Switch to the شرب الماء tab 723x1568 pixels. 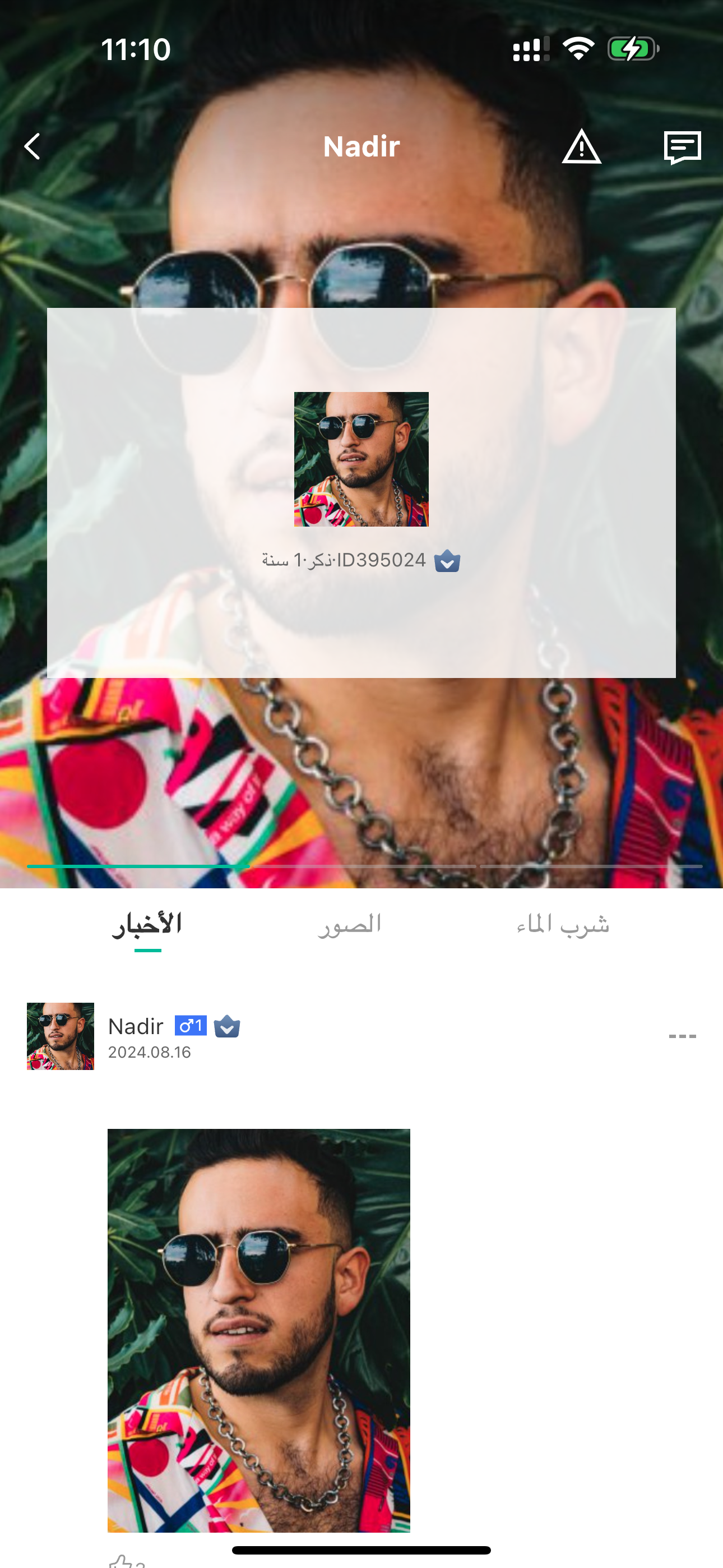pyautogui.click(x=563, y=925)
